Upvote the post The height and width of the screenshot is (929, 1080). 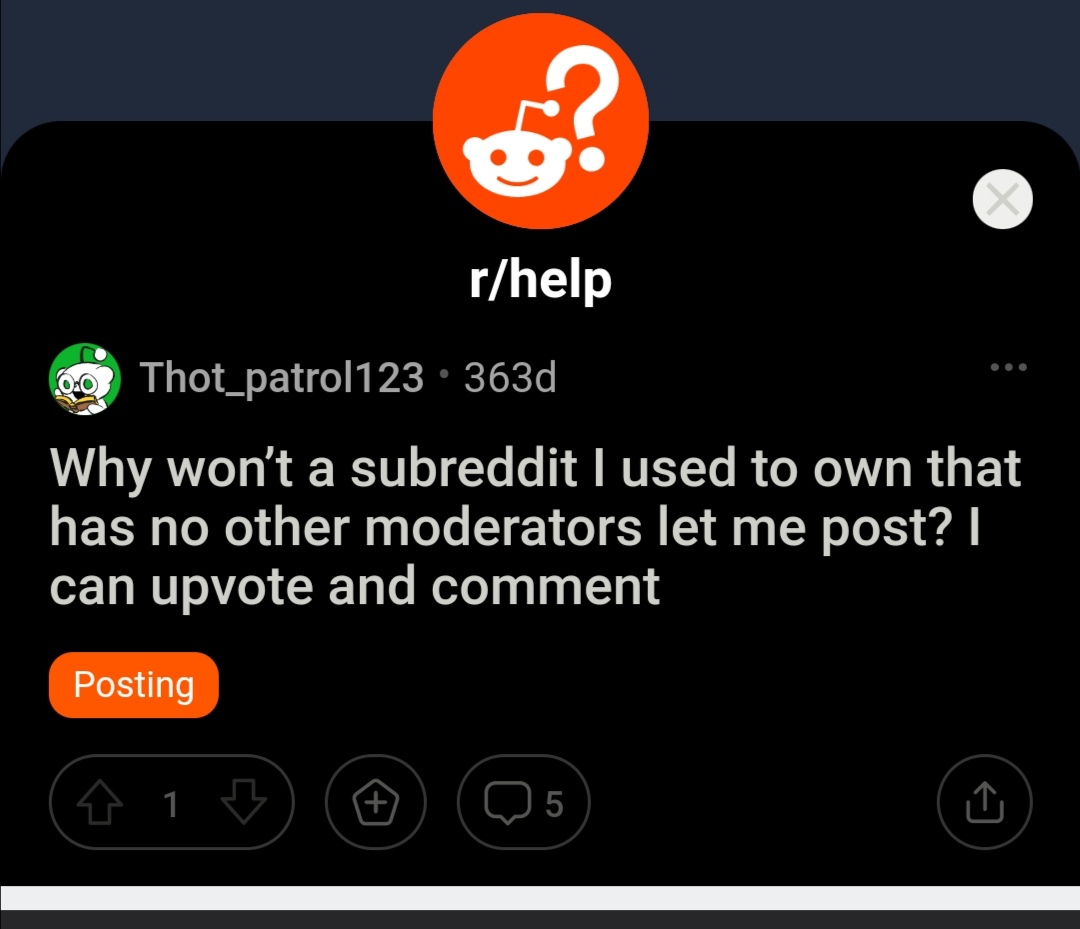[x=101, y=802]
